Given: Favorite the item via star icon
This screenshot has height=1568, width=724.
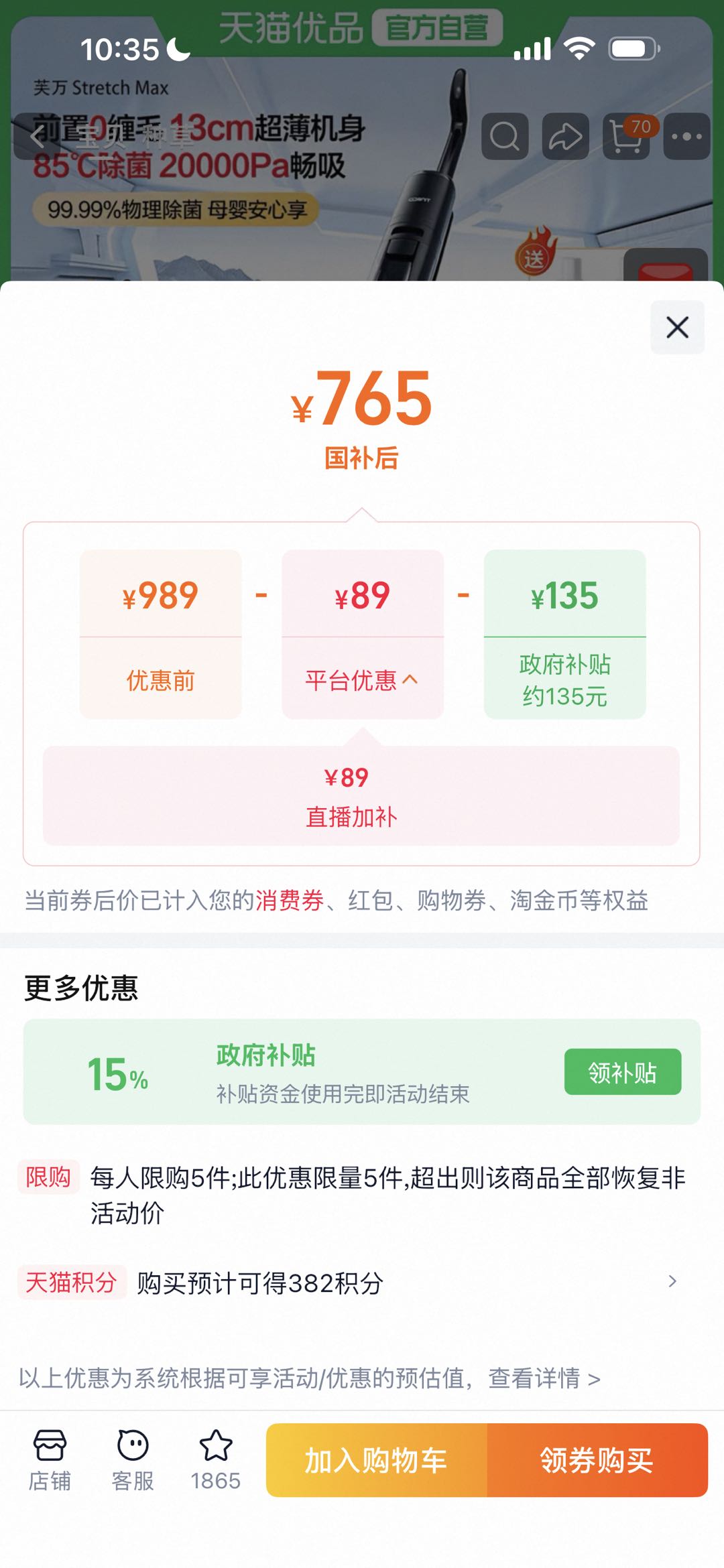Looking at the screenshot, I should (x=216, y=1461).
